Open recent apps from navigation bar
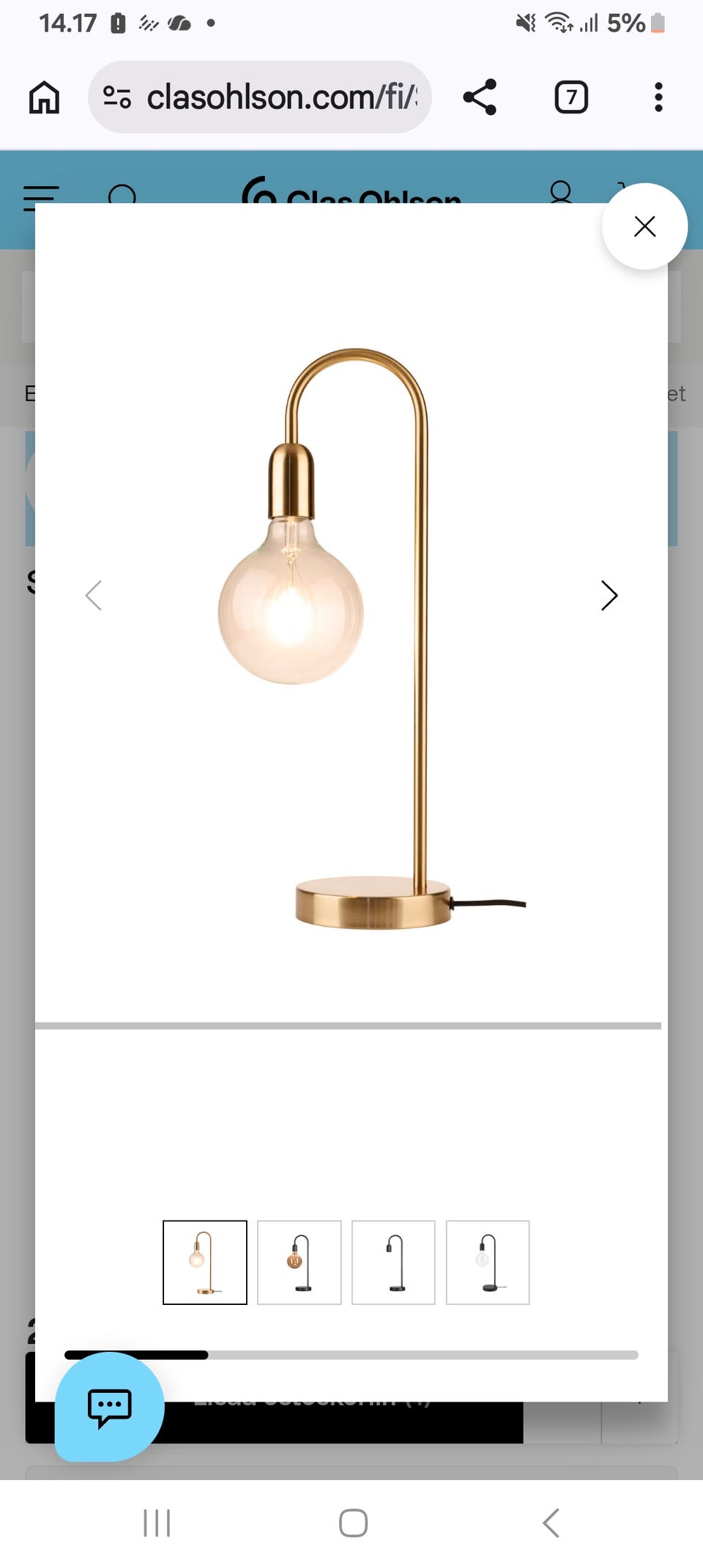This screenshot has width=703, height=1568. tap(157, 1523)
